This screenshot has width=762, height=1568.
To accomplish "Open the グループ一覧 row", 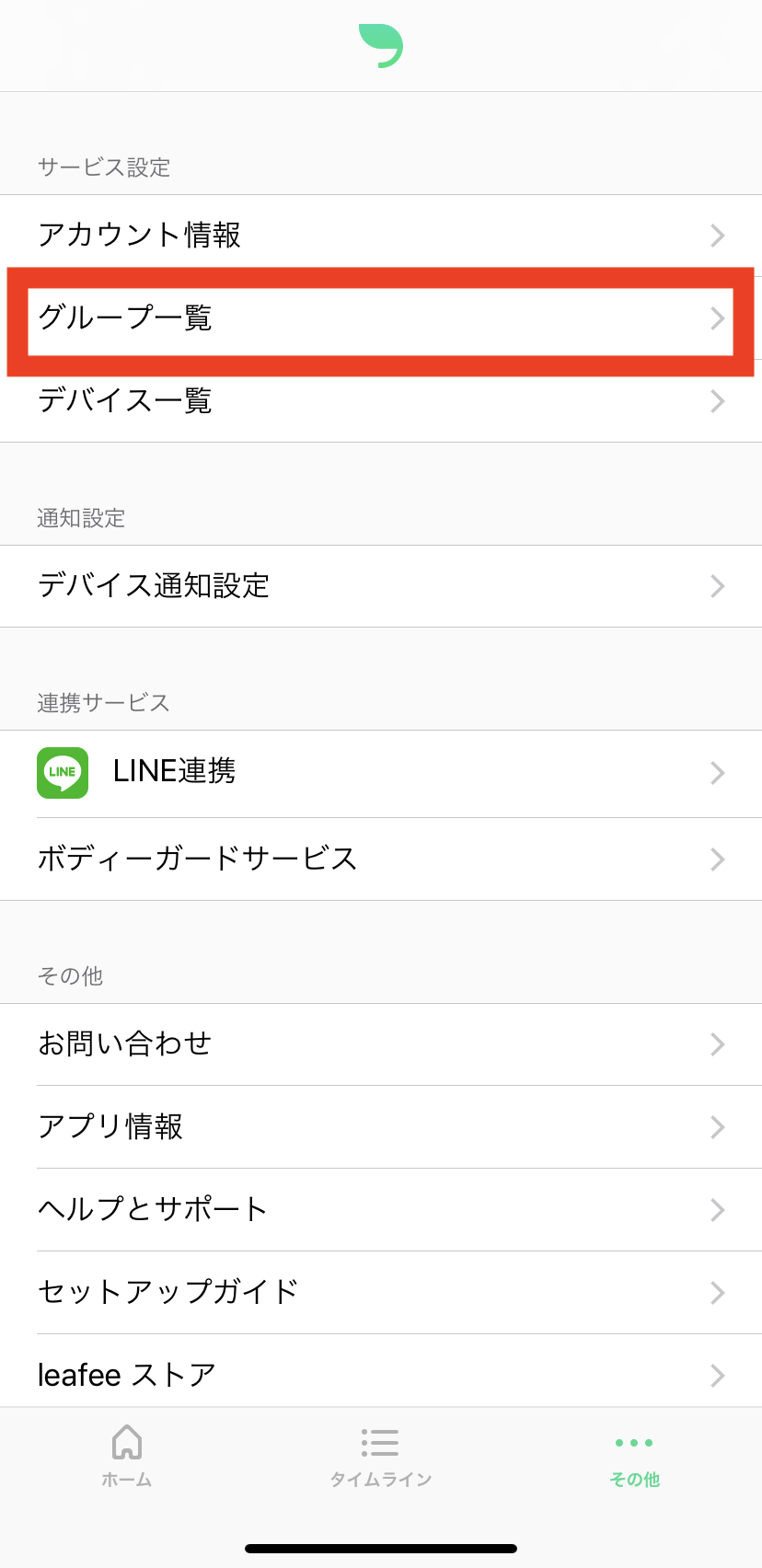I will point(381,319).
